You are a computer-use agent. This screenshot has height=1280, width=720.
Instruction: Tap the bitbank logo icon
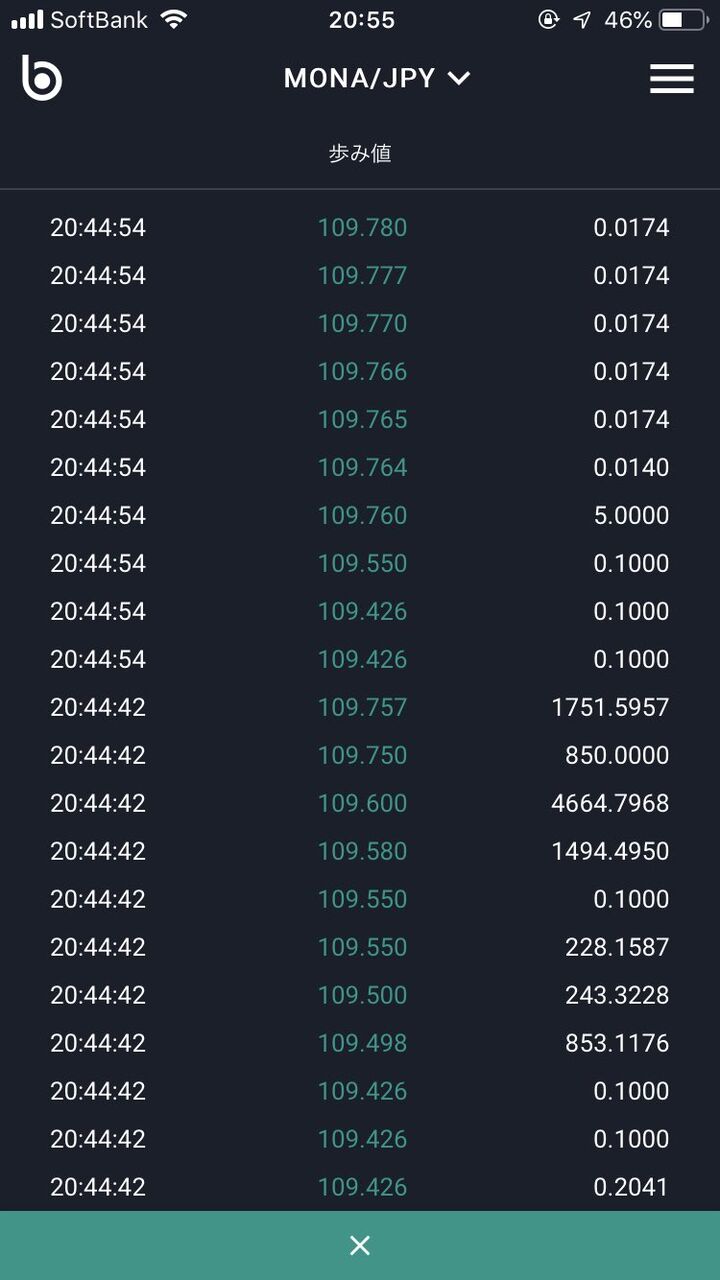click(42, 78)
